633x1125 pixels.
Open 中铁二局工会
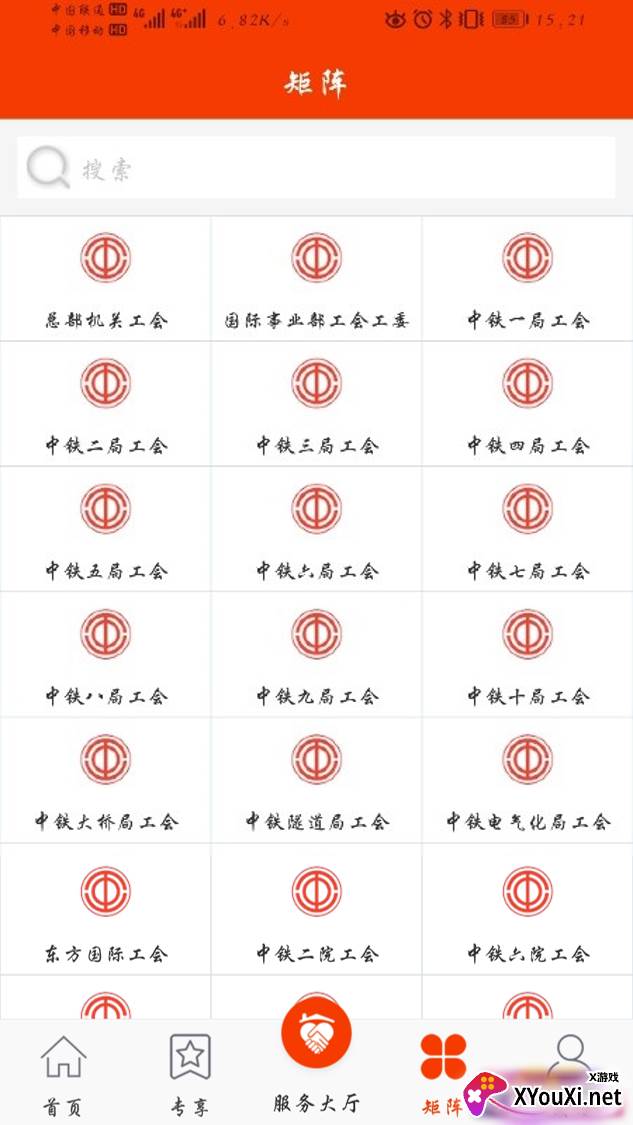[x=106, y=405]
